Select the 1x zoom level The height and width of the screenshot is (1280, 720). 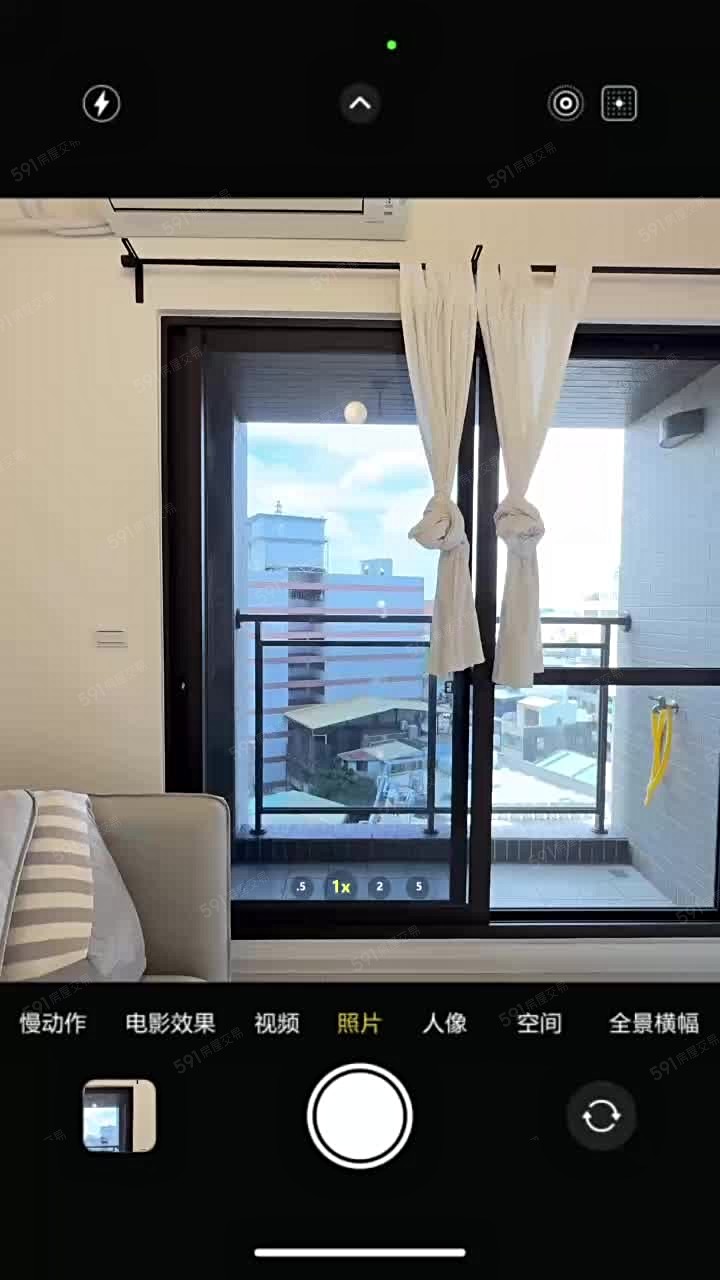click(341, 887)
